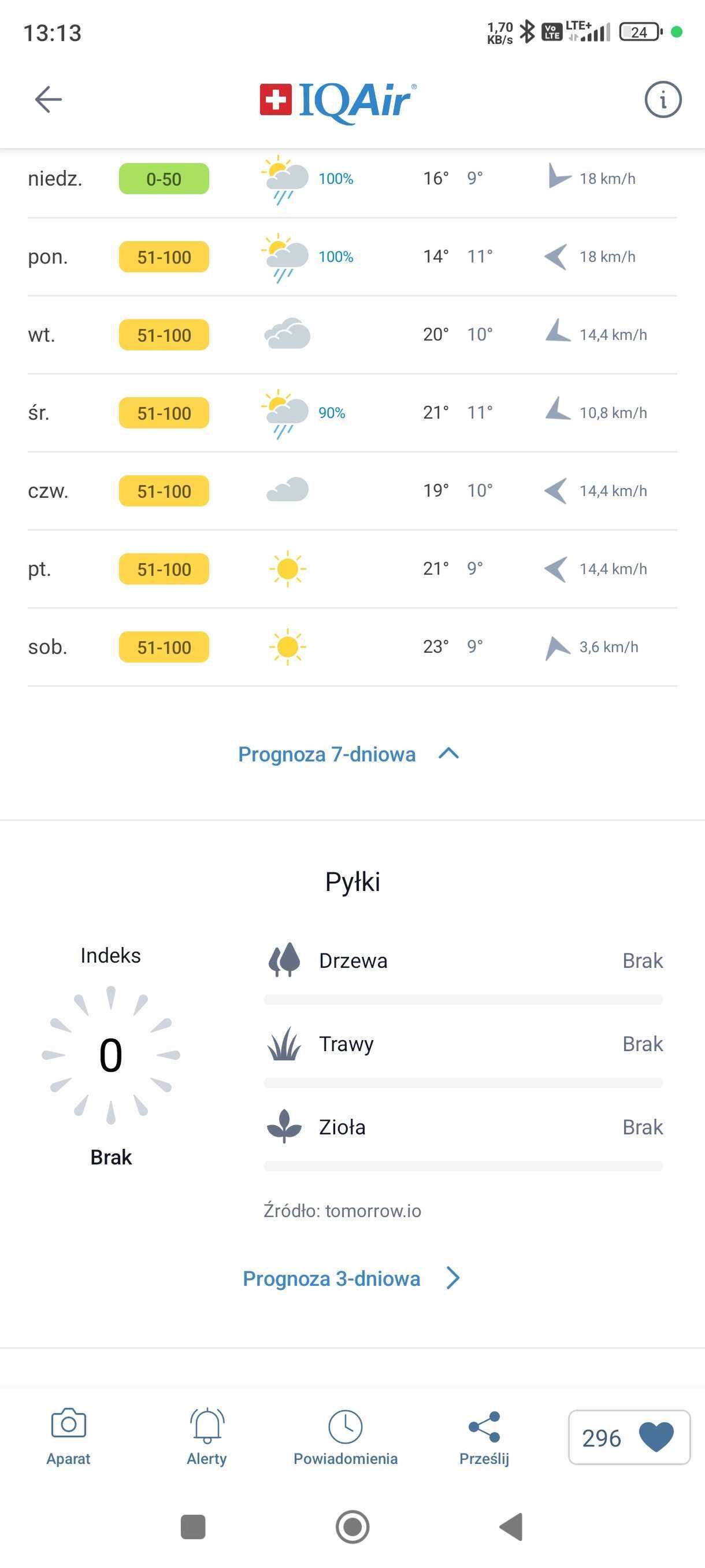Open the info icon
The height and width of the screenshot is (1568, 705).
662,99
